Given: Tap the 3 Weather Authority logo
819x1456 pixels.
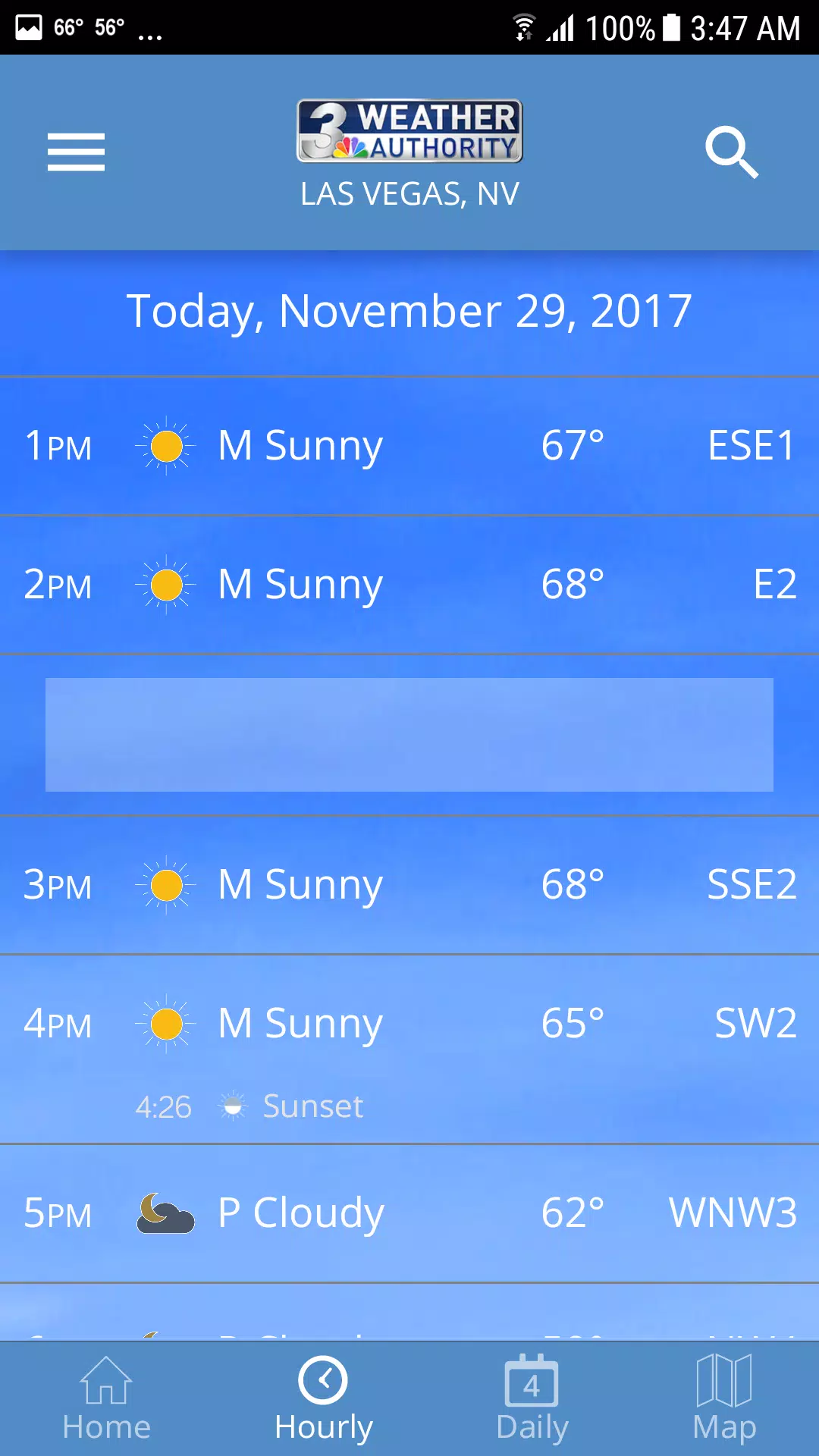Looking at the screenshot, I should [409, 130].
